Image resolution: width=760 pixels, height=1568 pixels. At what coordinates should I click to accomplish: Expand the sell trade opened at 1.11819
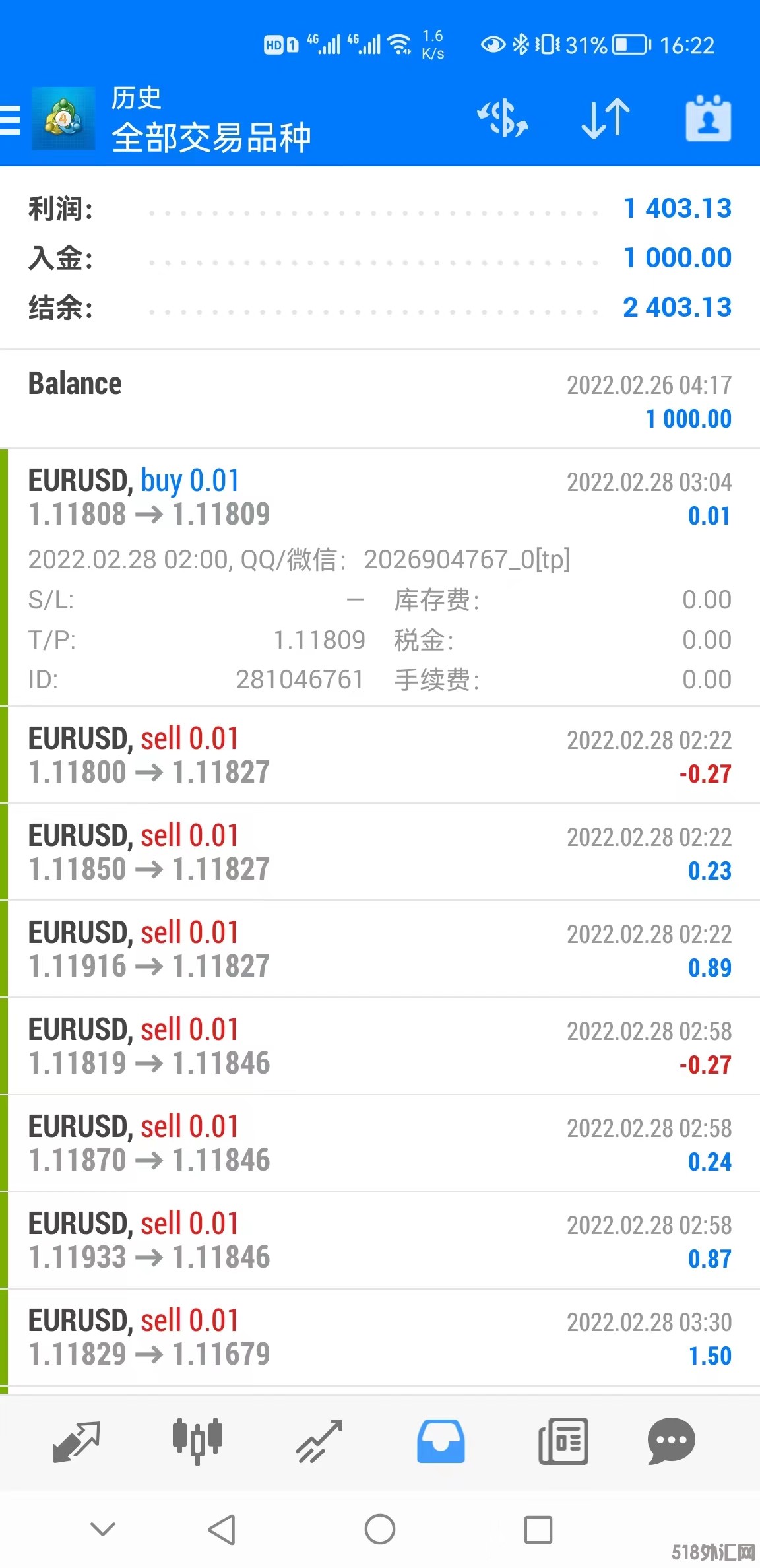tap(380, 1047)
